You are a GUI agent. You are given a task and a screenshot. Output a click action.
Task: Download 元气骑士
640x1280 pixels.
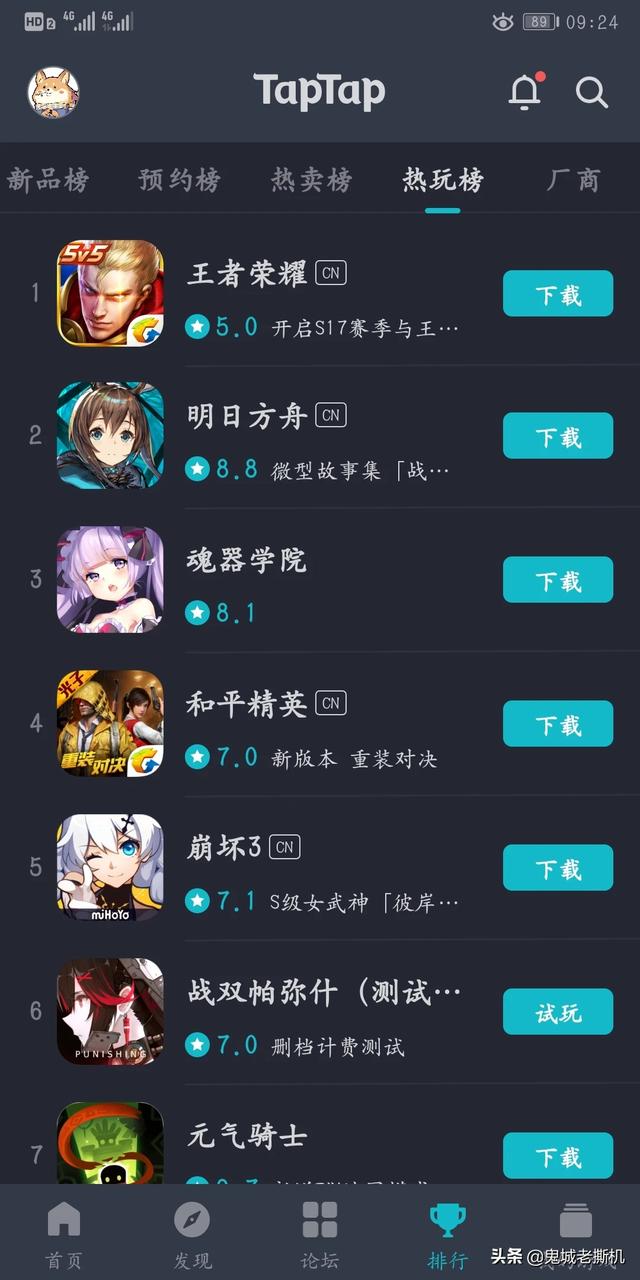(557, 1156)
